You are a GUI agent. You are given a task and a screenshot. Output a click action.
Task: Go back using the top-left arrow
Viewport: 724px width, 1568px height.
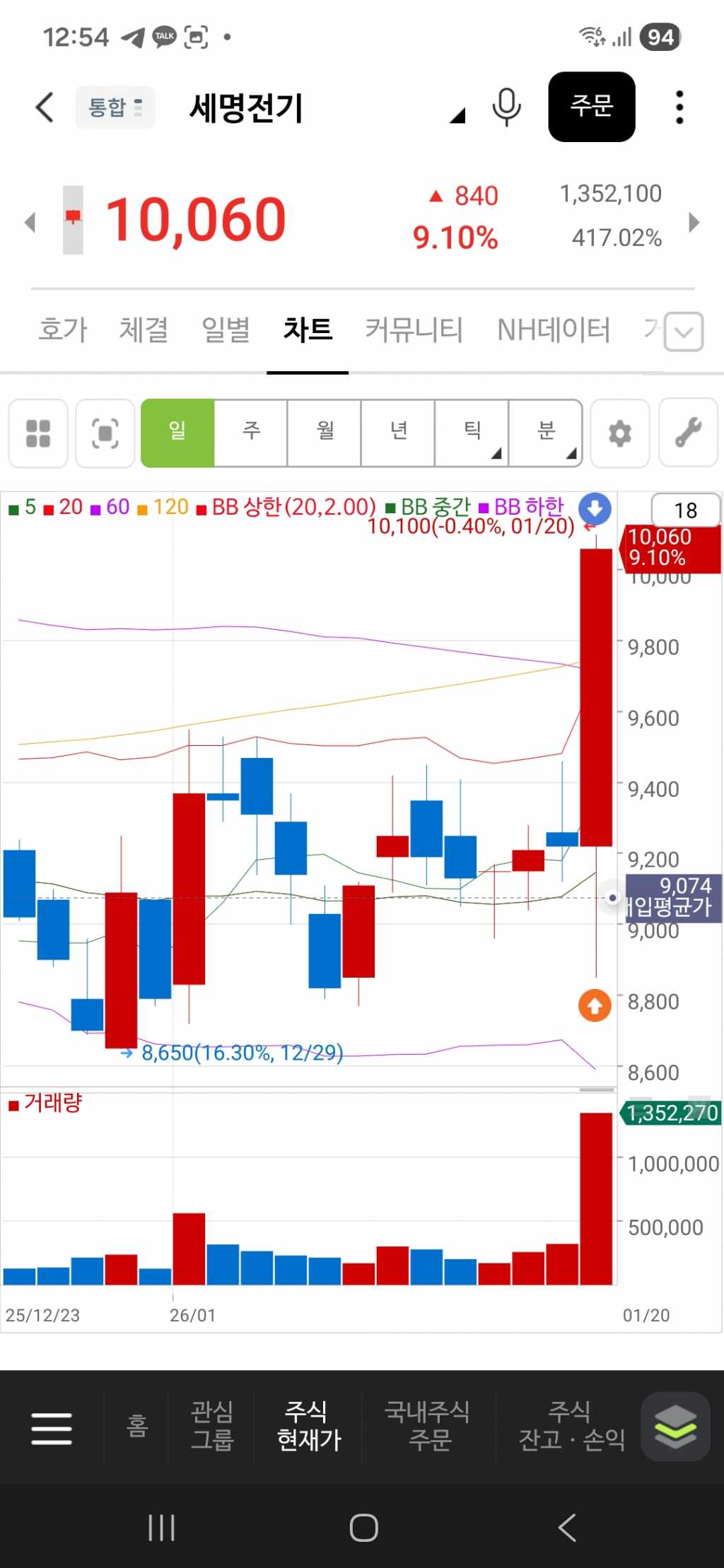(45, 107)
